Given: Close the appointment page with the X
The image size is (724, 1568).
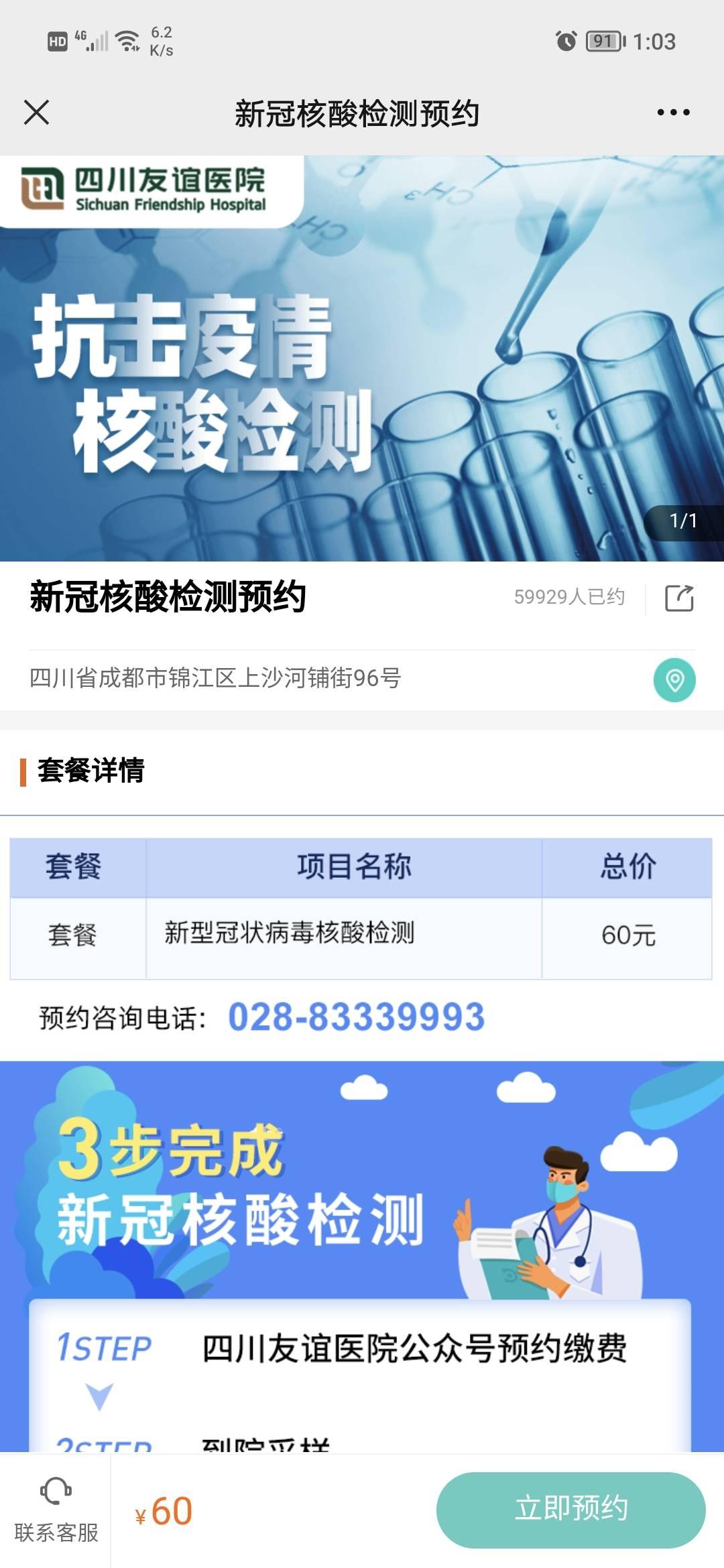Looking at the screenshot, I should tap(36, 112).
